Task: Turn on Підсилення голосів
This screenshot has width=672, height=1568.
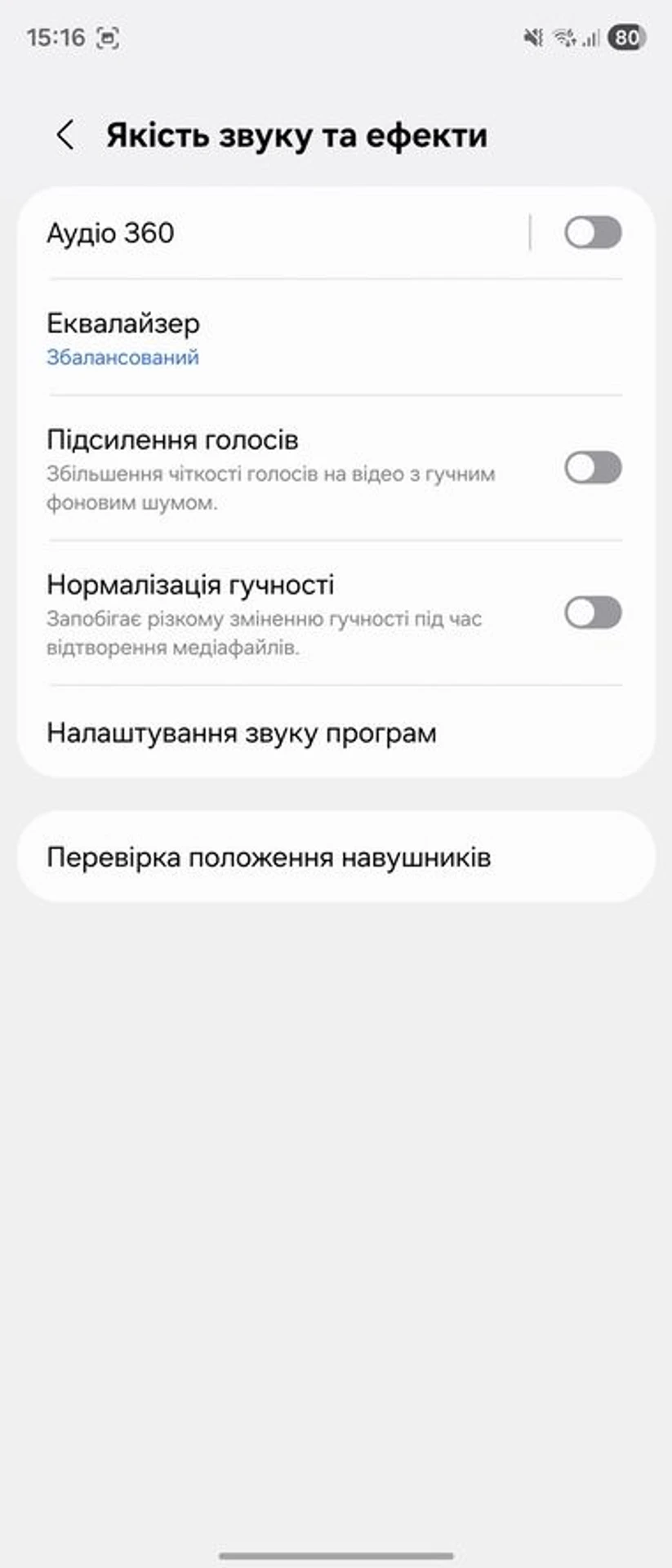Action: [593, 468]
